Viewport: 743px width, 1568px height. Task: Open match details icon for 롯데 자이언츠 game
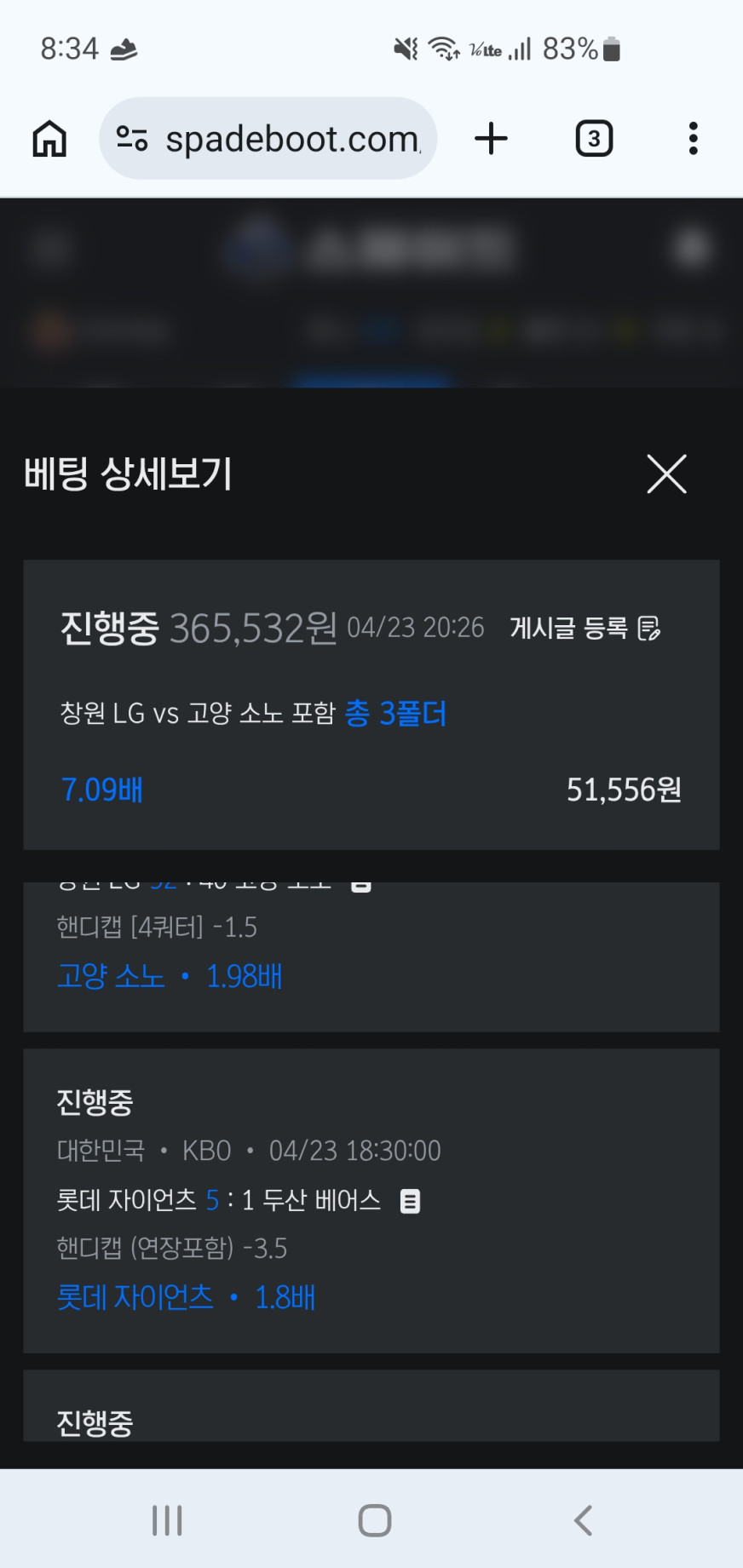410,1201
